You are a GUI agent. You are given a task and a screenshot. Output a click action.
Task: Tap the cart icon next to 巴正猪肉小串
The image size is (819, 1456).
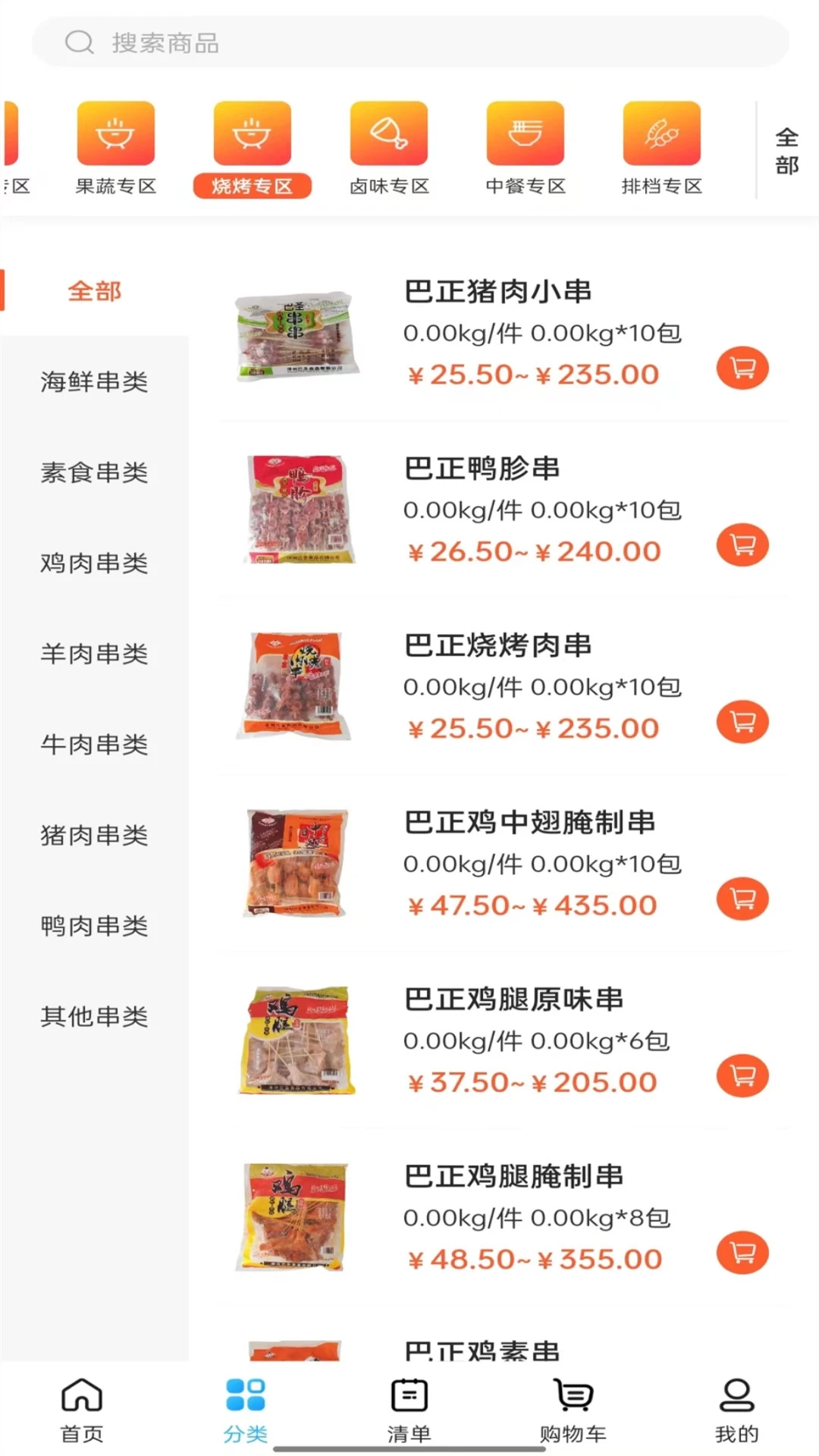[x=742, y=367]
